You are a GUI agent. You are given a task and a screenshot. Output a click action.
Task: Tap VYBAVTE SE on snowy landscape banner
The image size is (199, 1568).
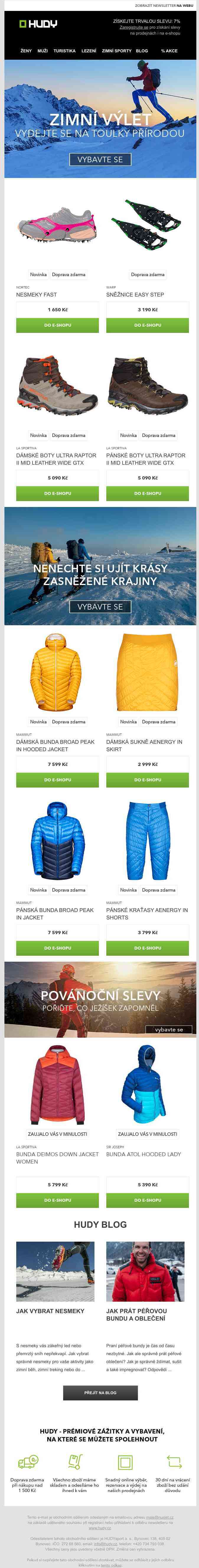click(100, 606)
